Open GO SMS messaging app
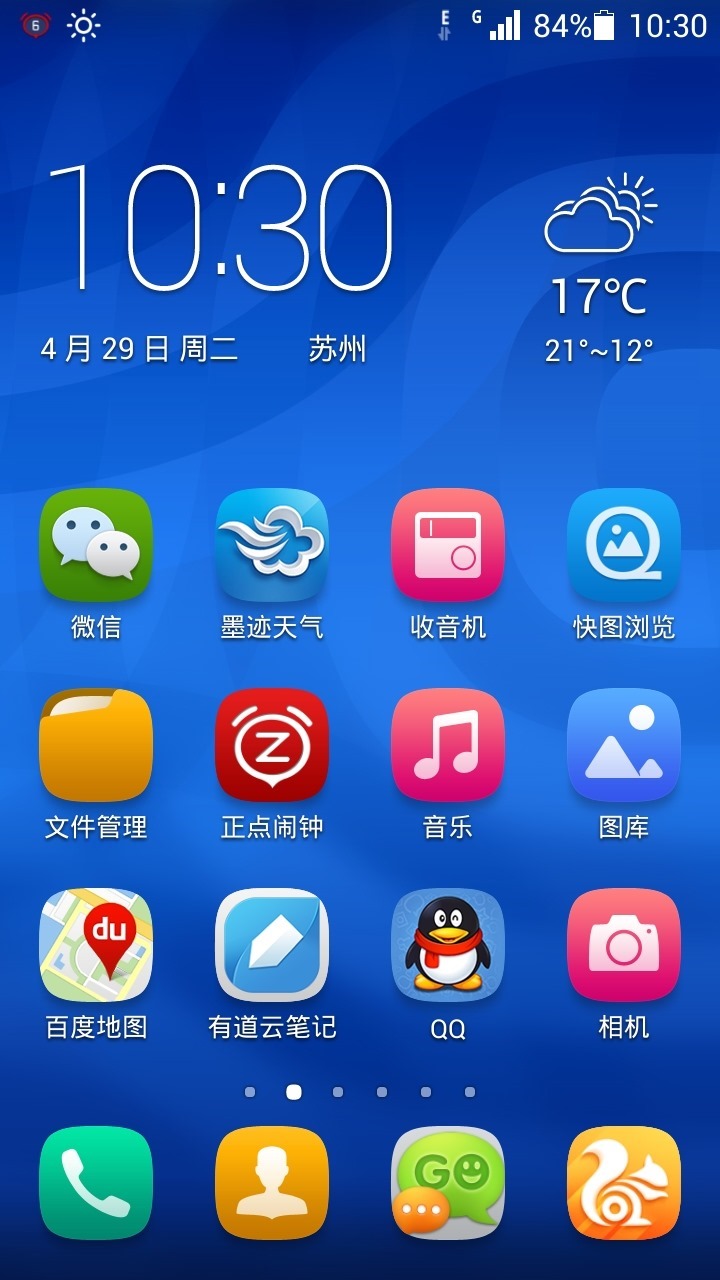The width and height of the screenshot is (720, 1280). pos(448,1182)
